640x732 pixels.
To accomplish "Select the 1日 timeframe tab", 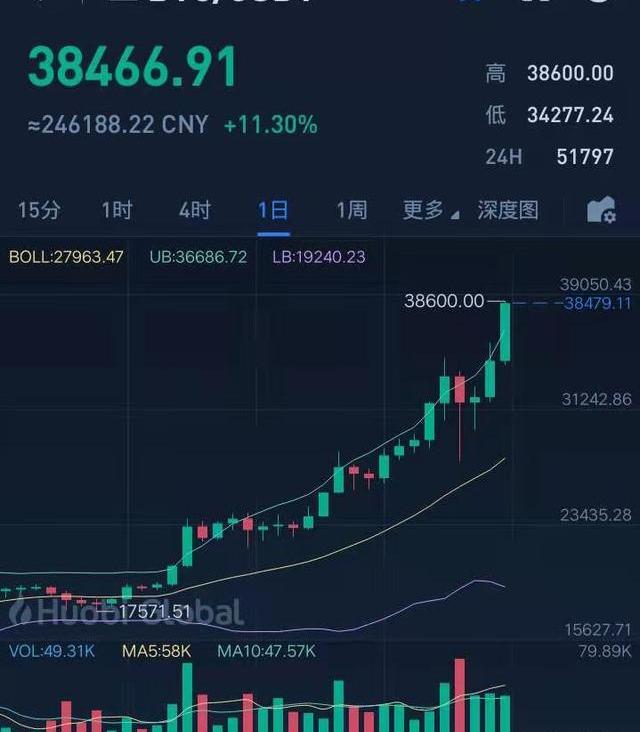I will pos(273,210).
